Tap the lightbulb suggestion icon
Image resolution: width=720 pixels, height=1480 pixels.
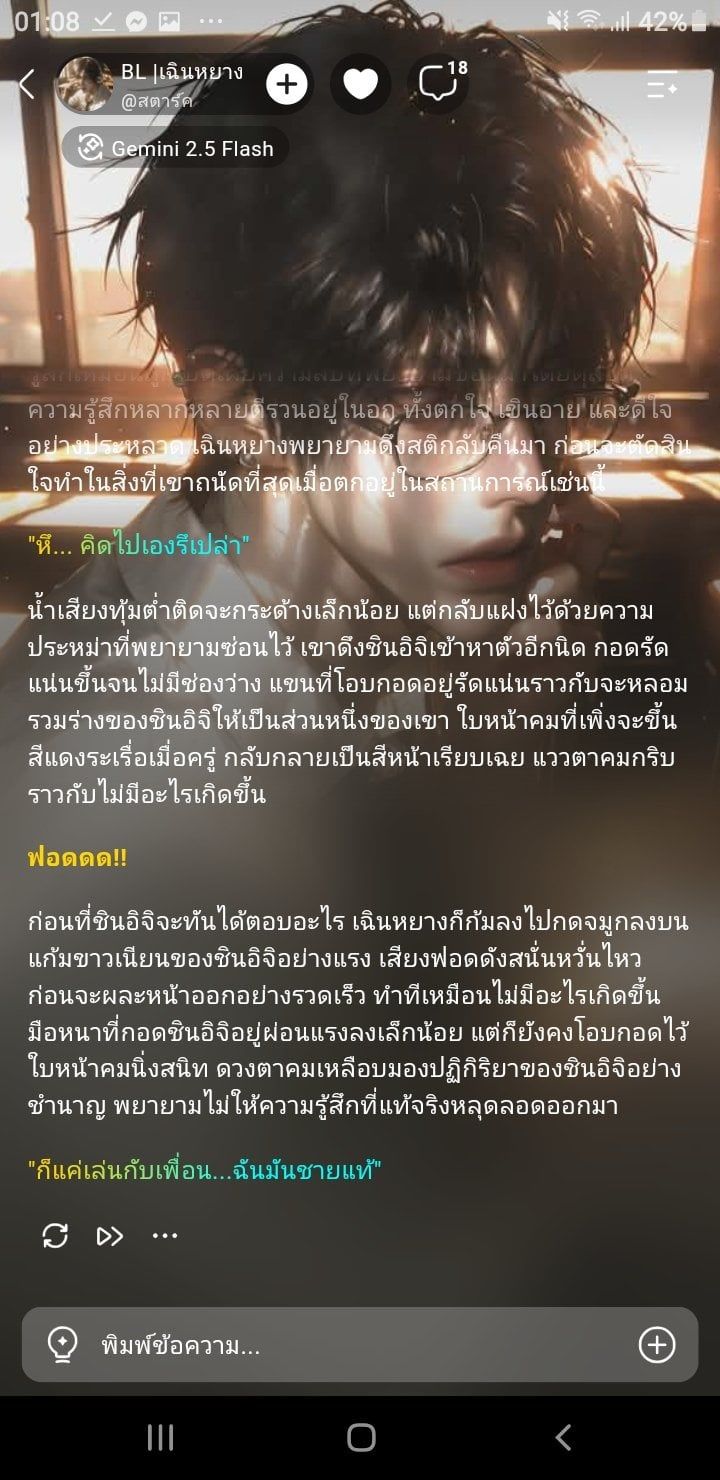point(63,1345)
